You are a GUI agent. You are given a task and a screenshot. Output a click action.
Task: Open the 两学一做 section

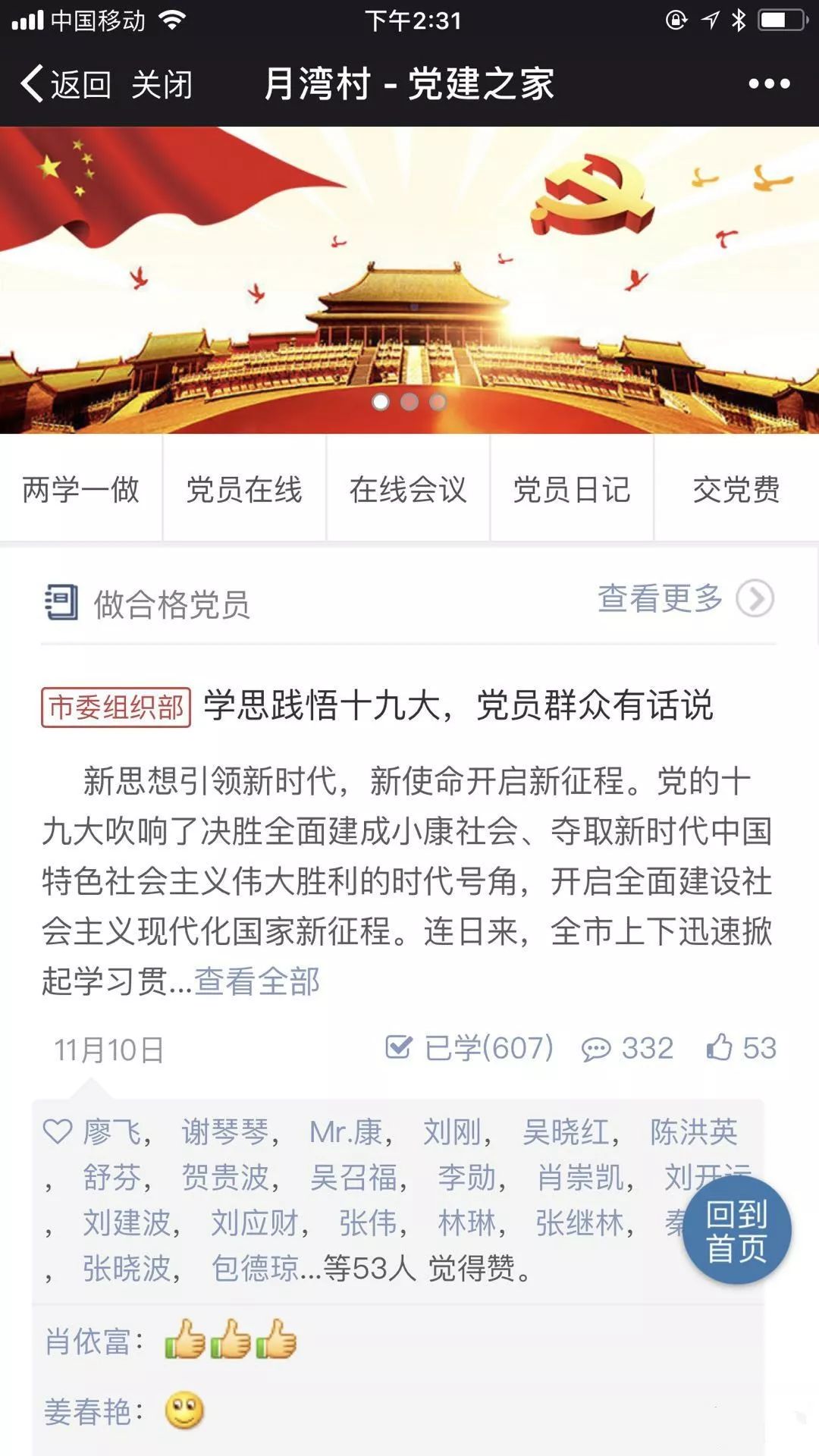(x=81, y=489)
